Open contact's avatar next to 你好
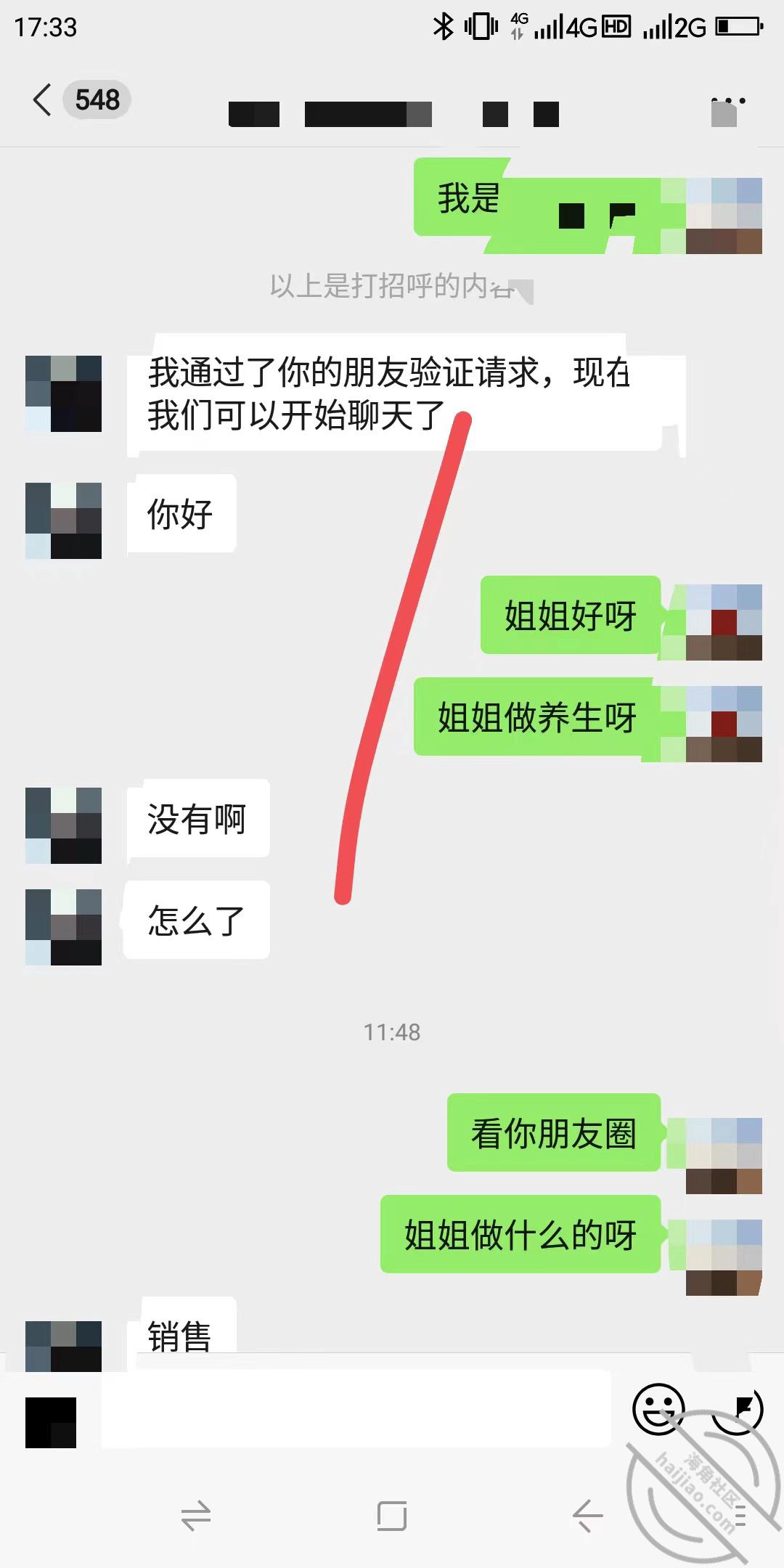Image resolution: width=784 pixels, height=1568 pixels. (x=63, y=520)
